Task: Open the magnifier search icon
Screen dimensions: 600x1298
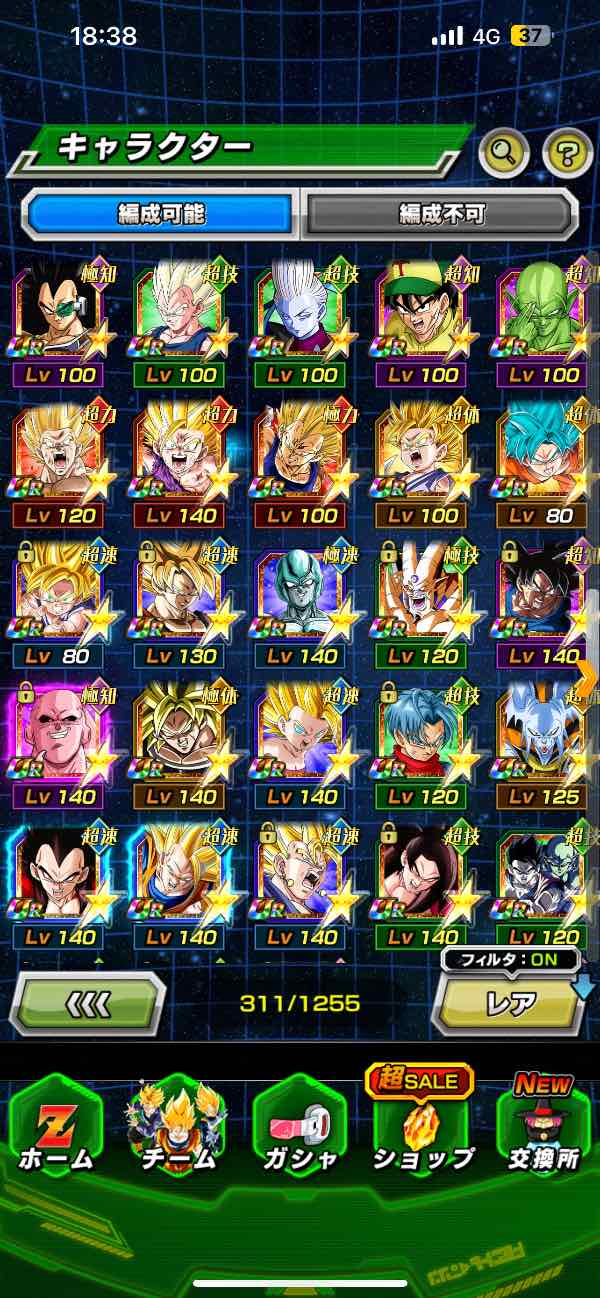Action: coord(504,153)
